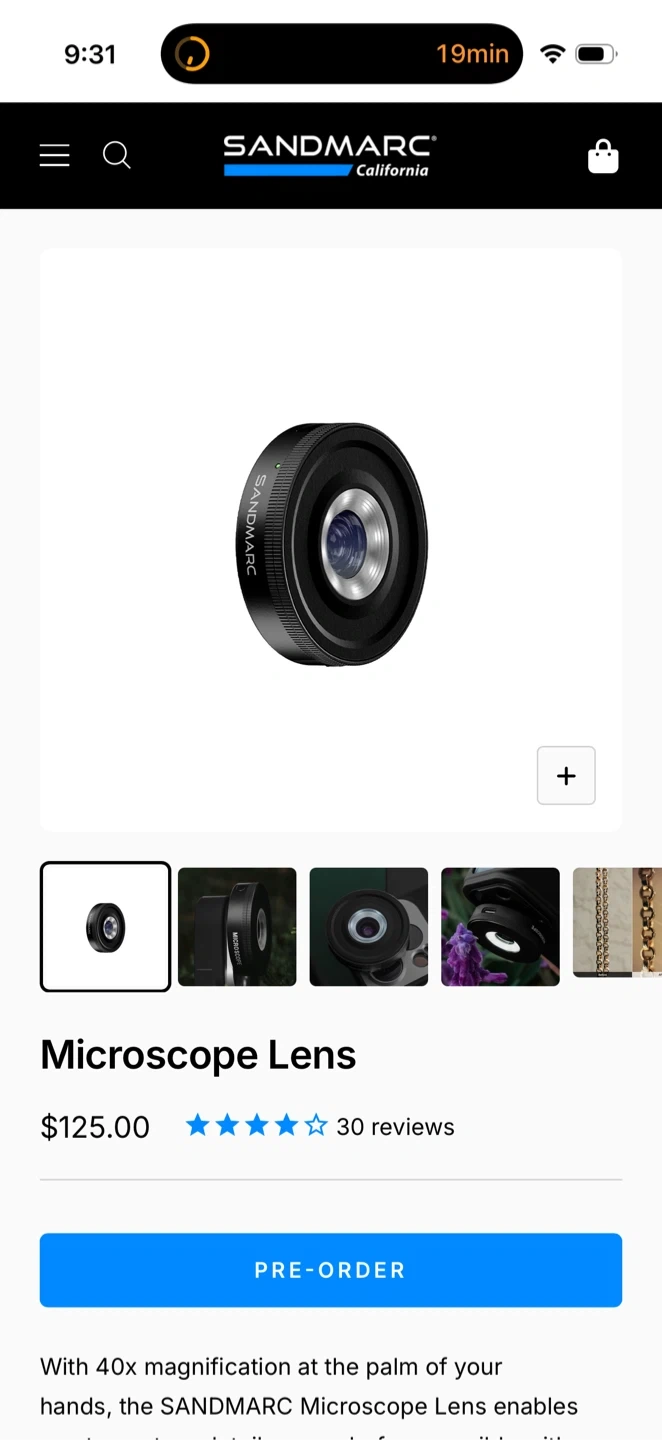The width and height of the screenshot is (662, 1440).
Task: Show the second thumbnail of the lens side view
Action: click(x=237, y=926)
